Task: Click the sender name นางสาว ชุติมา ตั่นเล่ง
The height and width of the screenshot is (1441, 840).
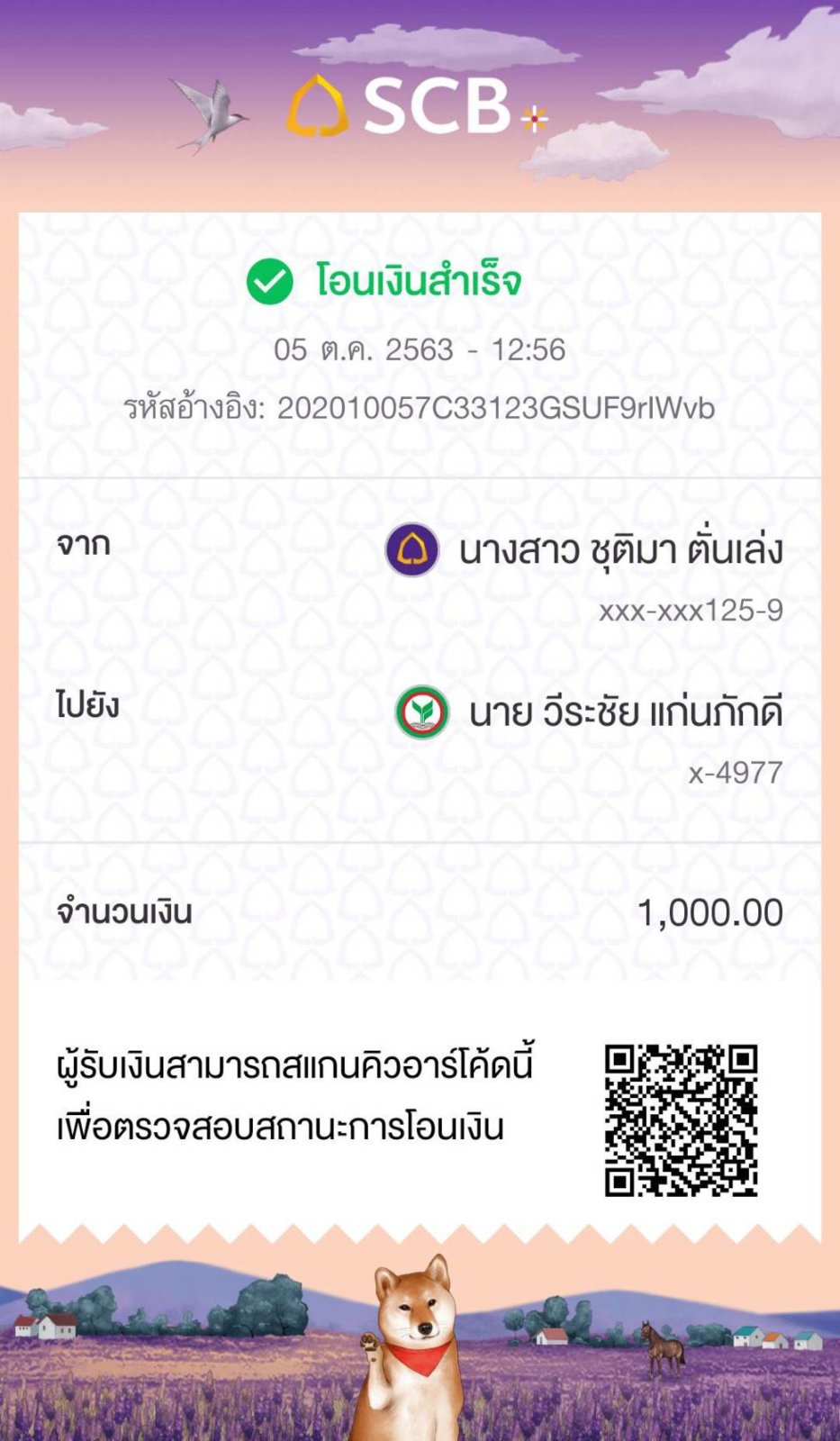Action: click(x=621, y=549)
